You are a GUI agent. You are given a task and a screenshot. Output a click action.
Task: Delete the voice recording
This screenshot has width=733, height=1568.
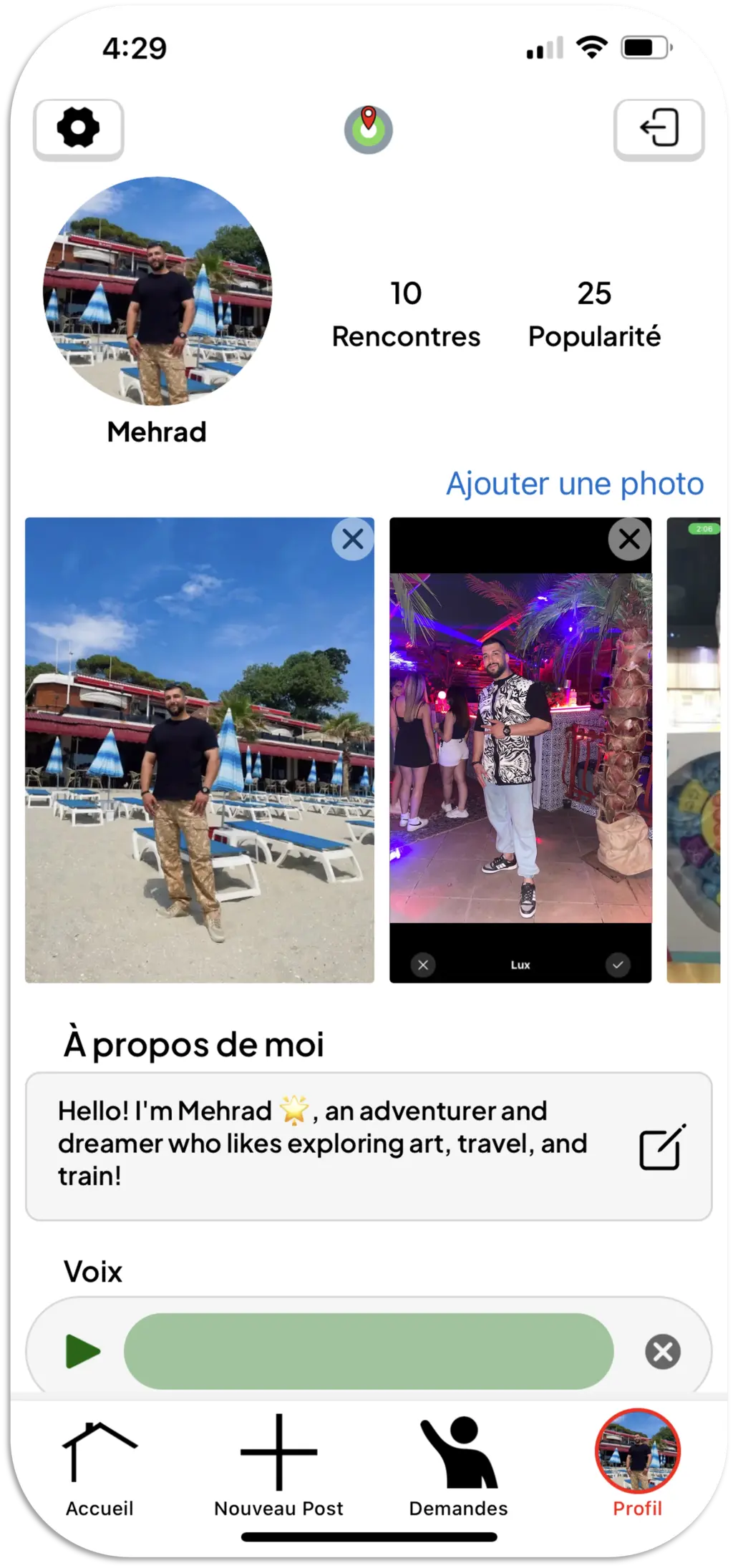pyautogui.click(x=662, y=1351)
